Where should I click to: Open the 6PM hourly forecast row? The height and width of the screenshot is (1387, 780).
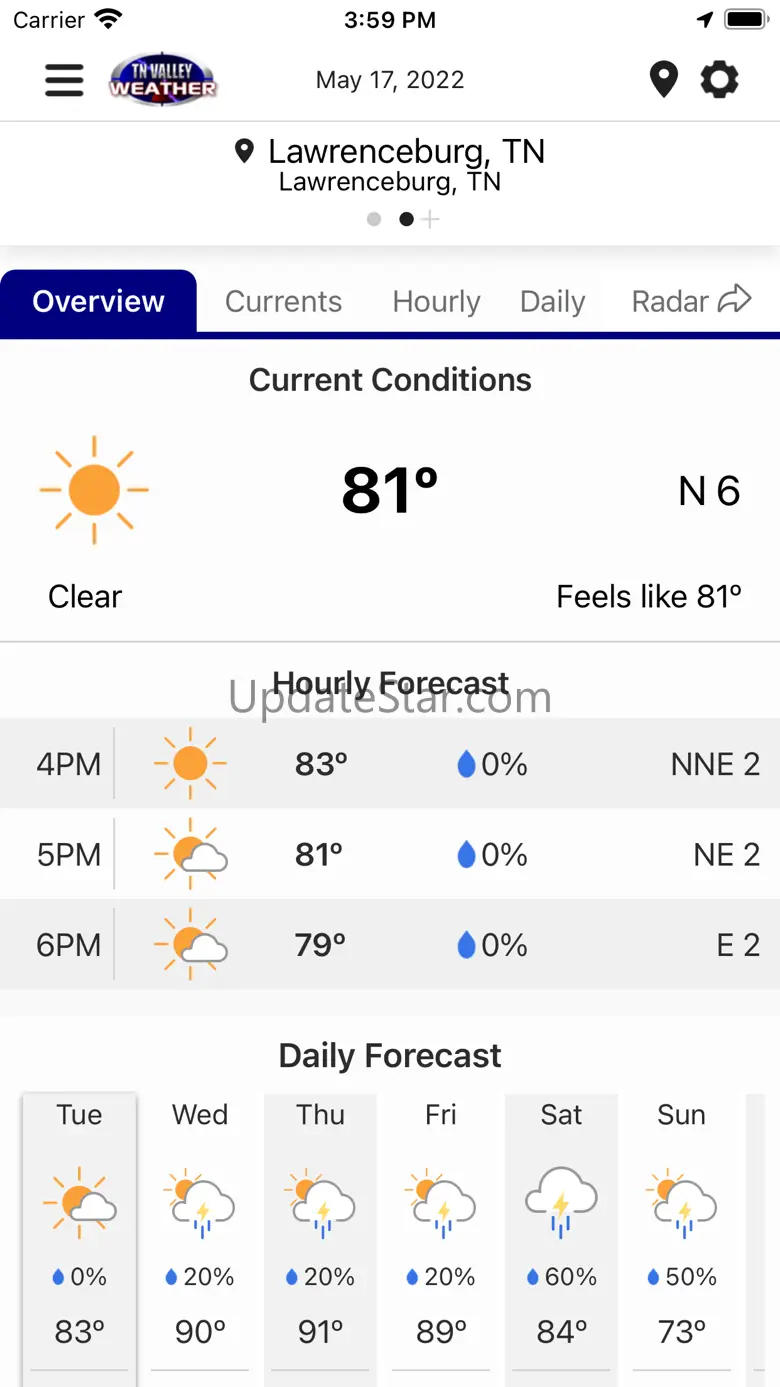pyautogui.click(x=390, y=944)
